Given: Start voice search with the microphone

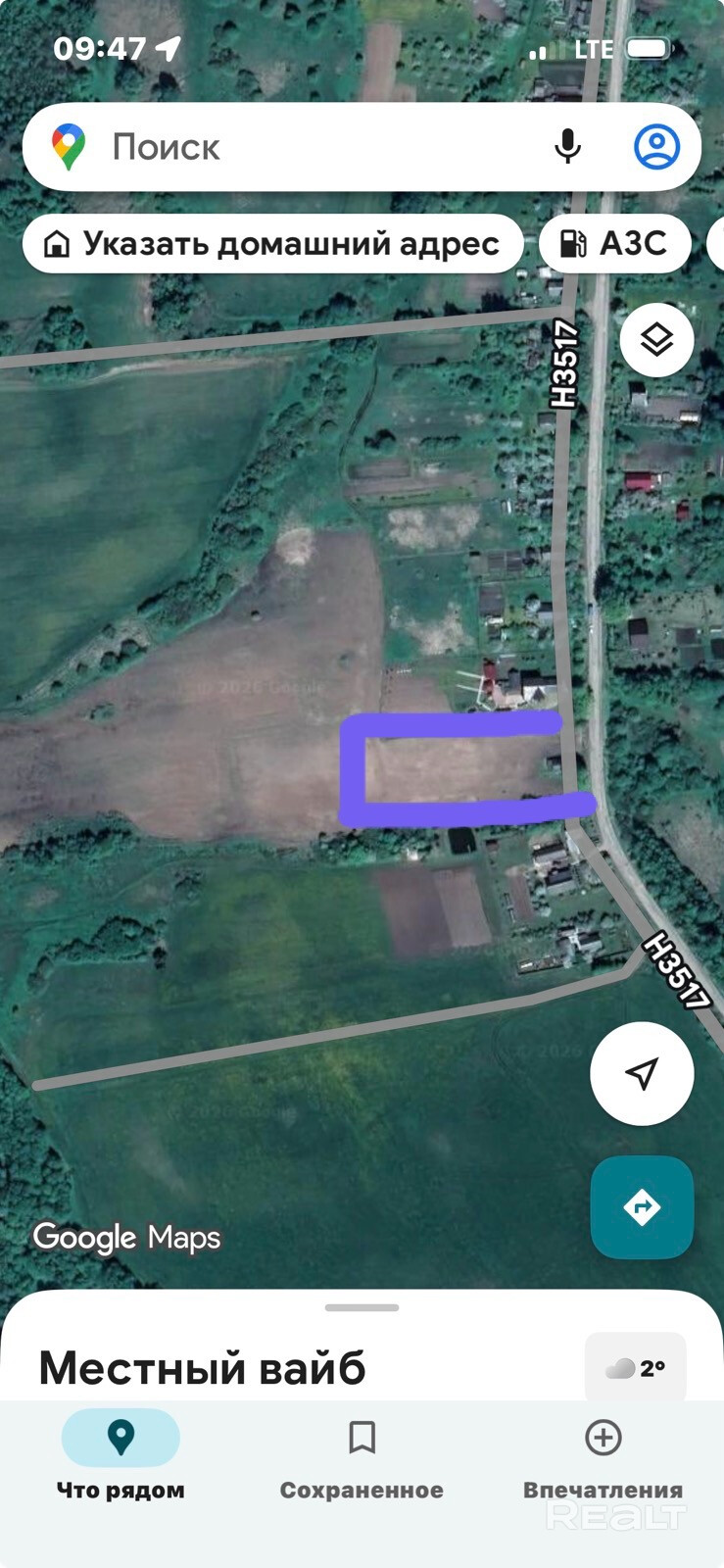Looking at the screenshot, I should (x=567, y=147).
